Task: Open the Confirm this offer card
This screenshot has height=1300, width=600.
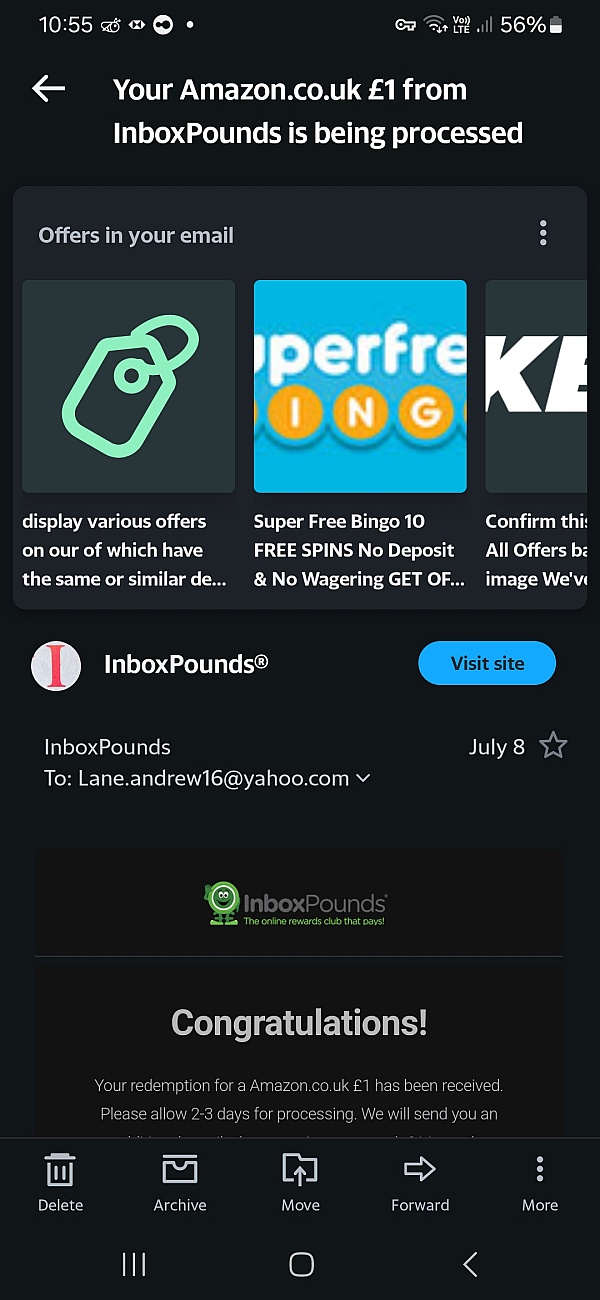Action: click(x=536, y=386)
